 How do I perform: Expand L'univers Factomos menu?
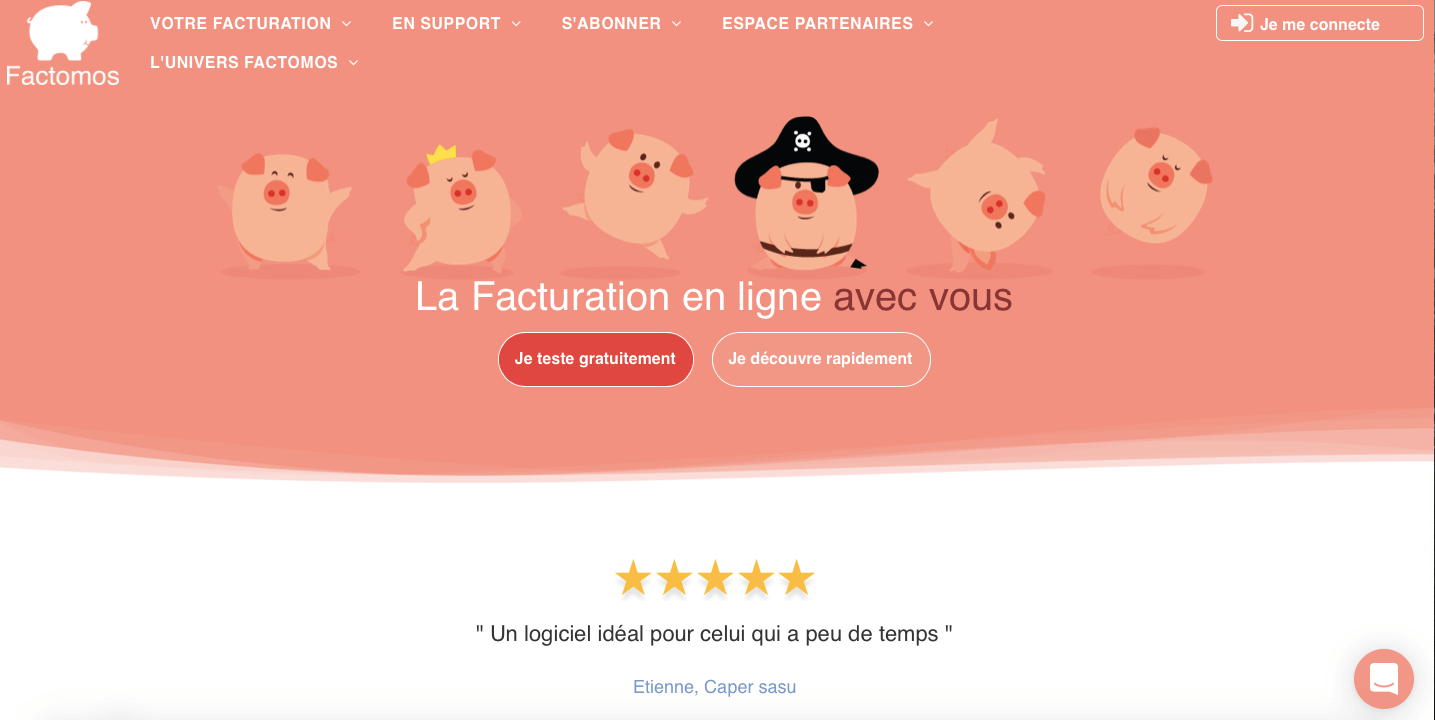[x=254, y=62]
